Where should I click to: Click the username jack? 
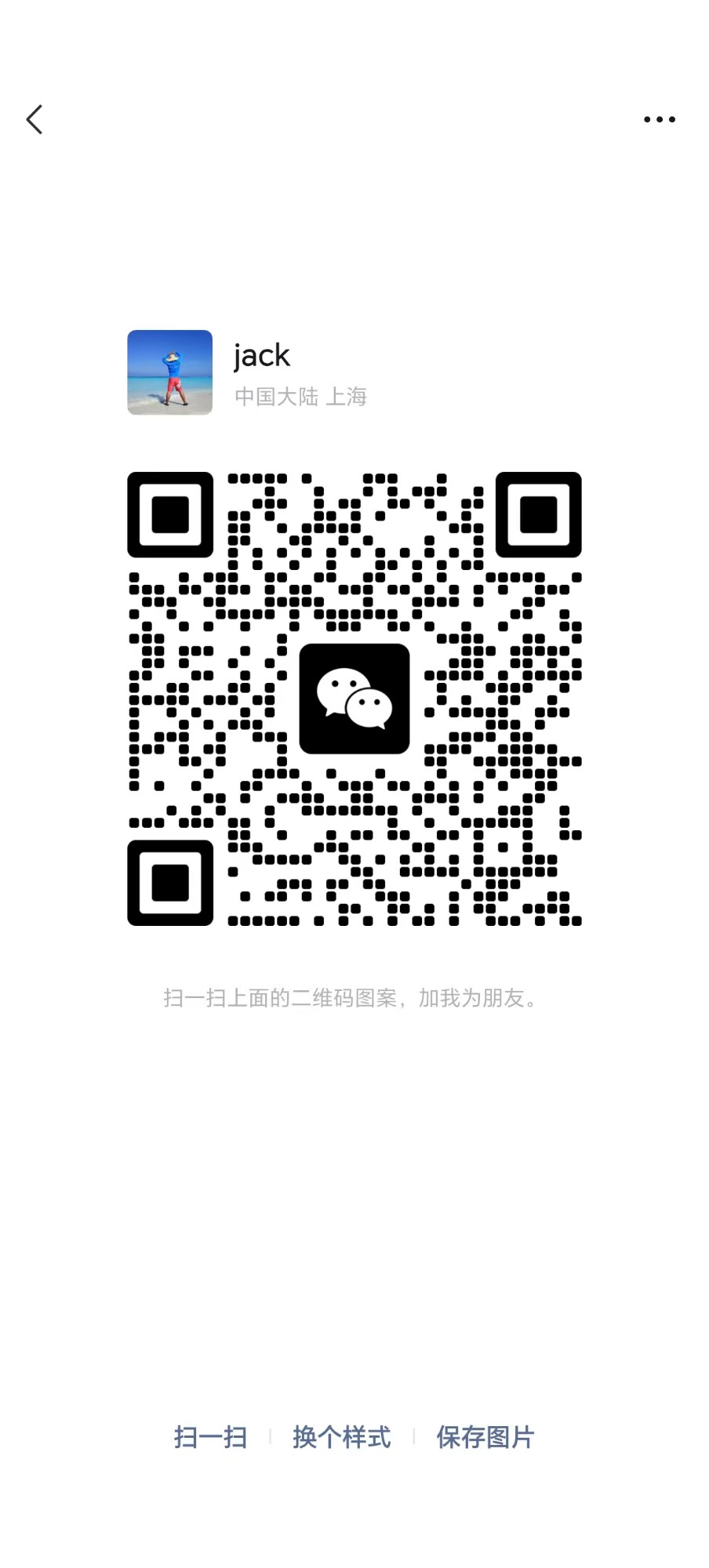262,355
